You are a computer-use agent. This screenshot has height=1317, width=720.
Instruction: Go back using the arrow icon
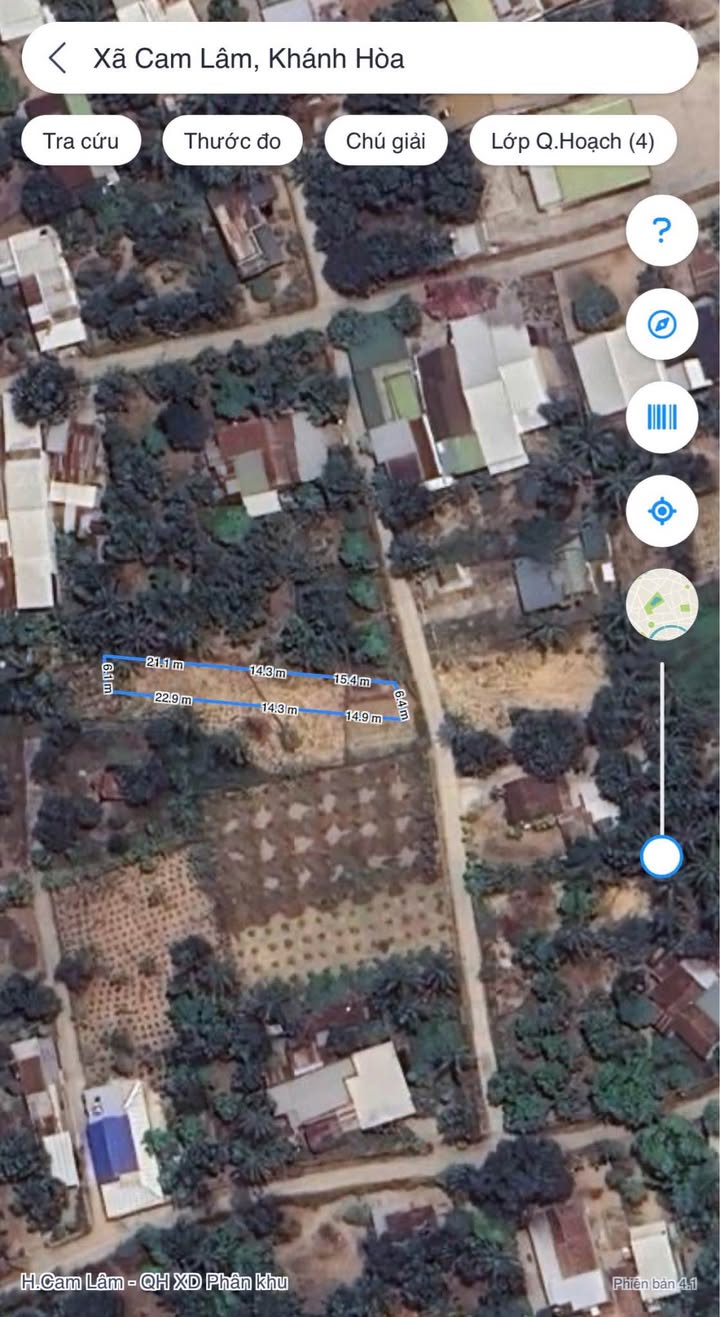click(58, 58)
